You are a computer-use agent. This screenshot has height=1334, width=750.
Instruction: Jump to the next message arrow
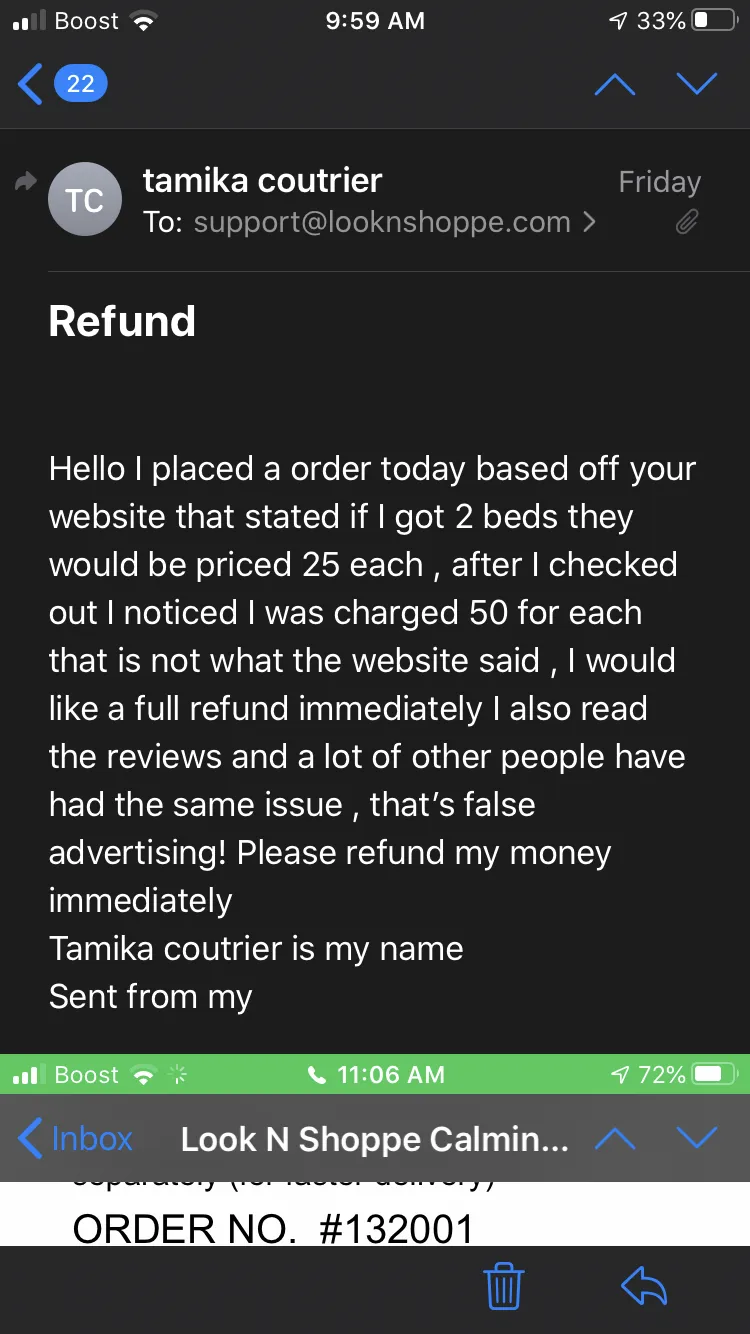697,84
